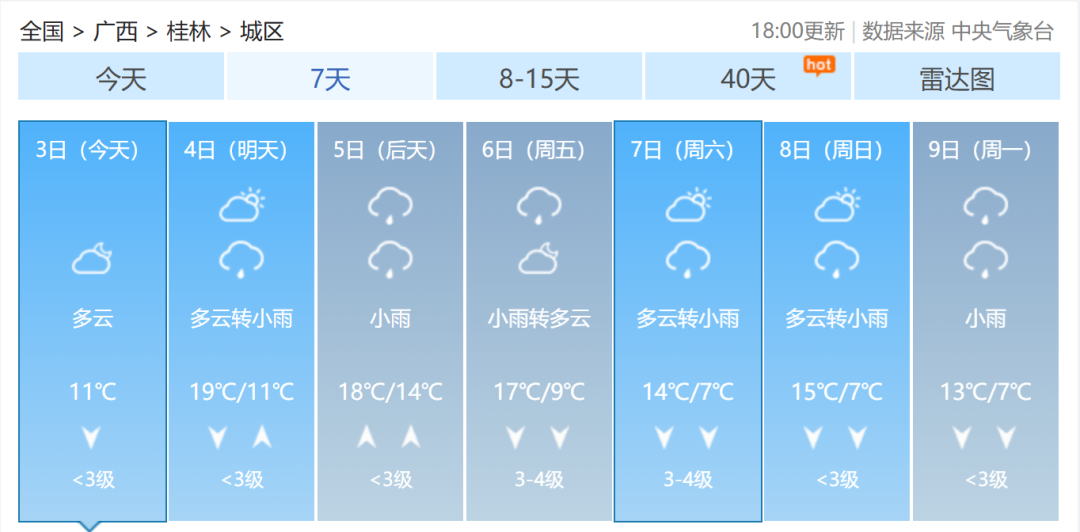Open the 9日（周一） forecast card

tap(985, 320)
